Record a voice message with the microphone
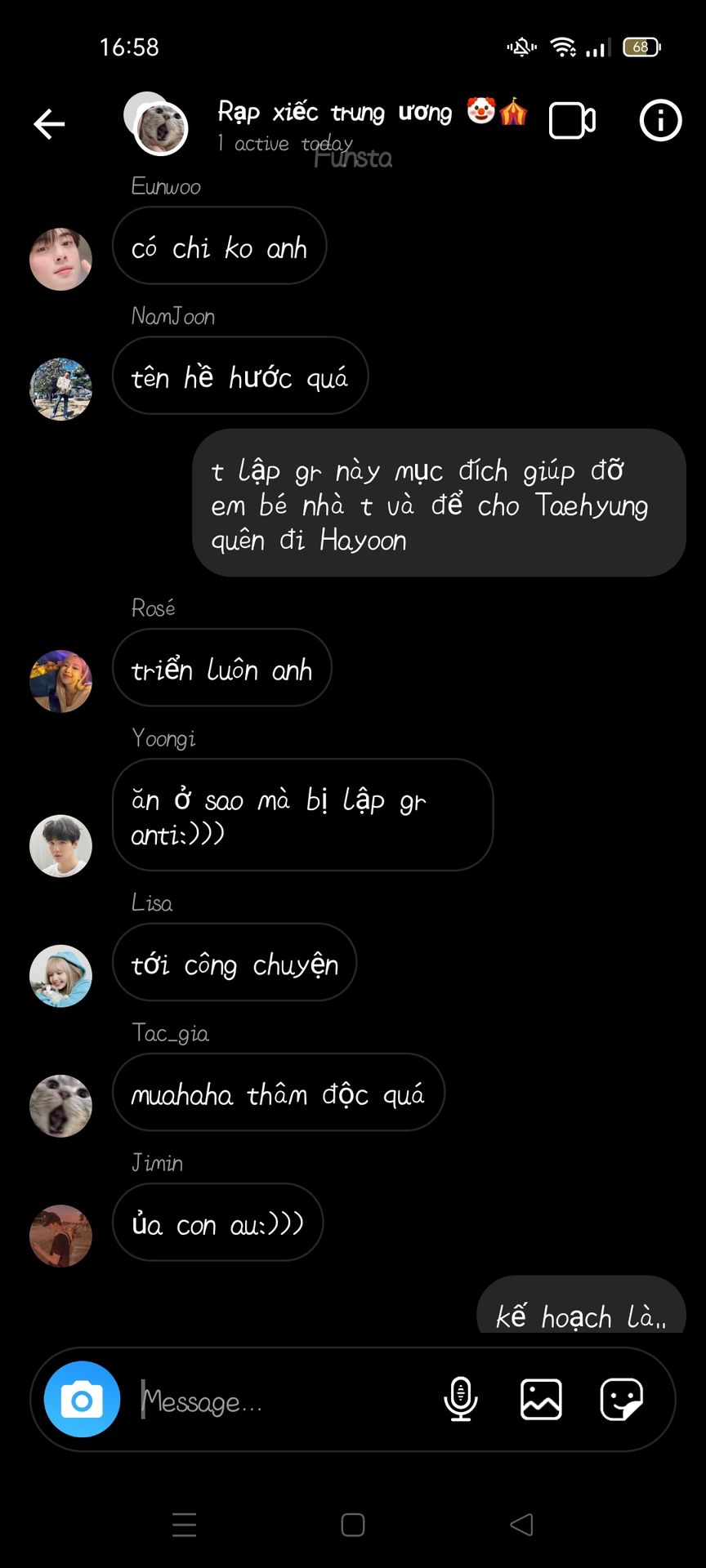 tap(460, 1400)
